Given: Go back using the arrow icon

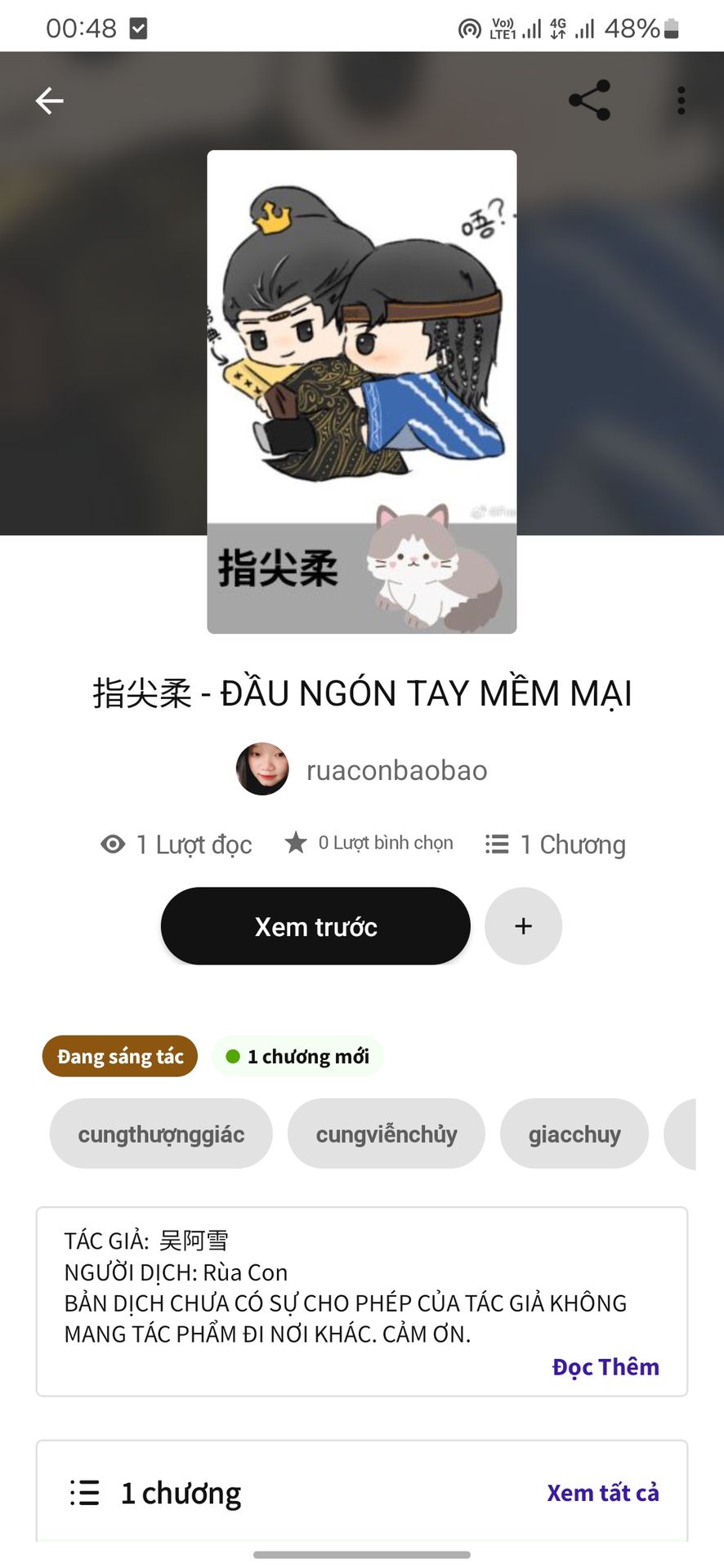Looking at the screenshot, I should coord(49,100).
